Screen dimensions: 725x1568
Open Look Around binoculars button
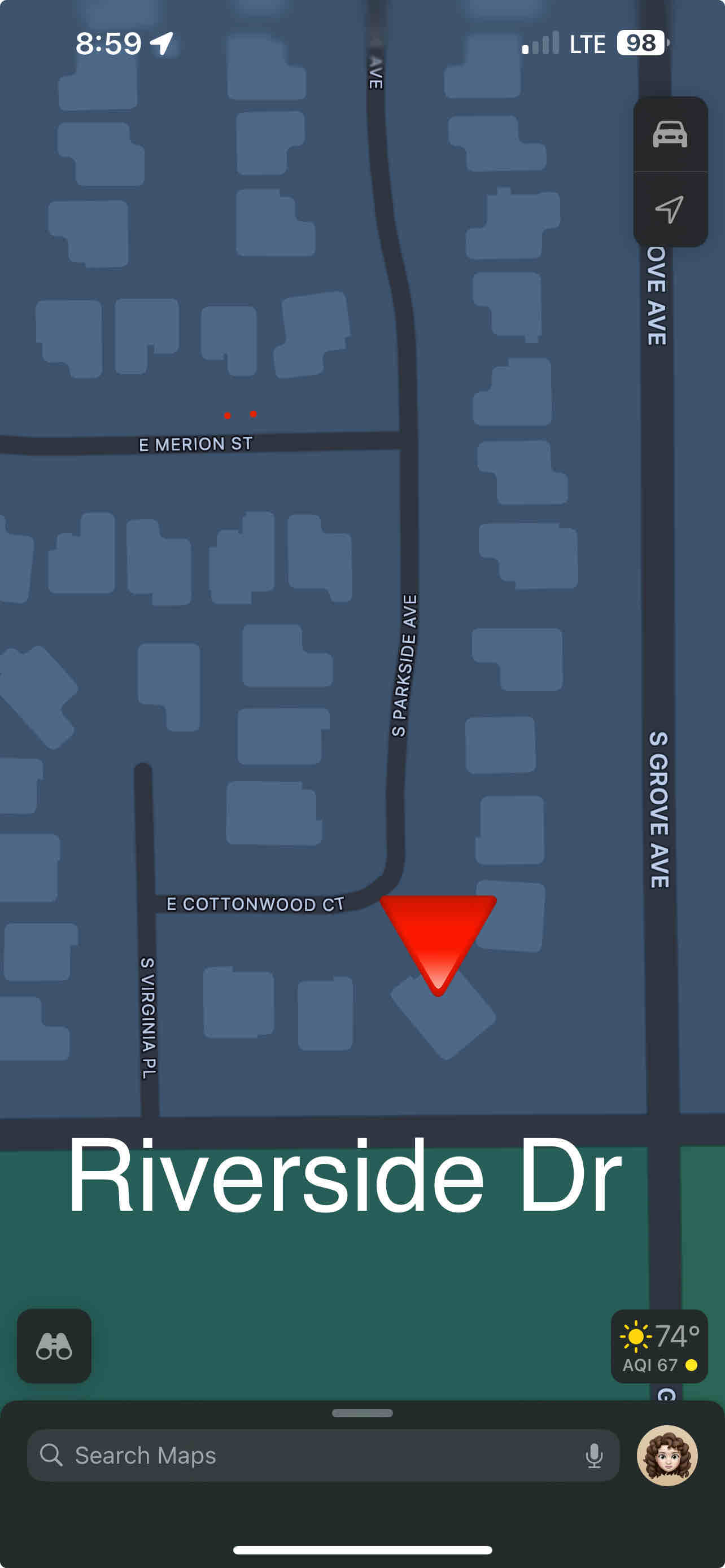[54, 1346]
